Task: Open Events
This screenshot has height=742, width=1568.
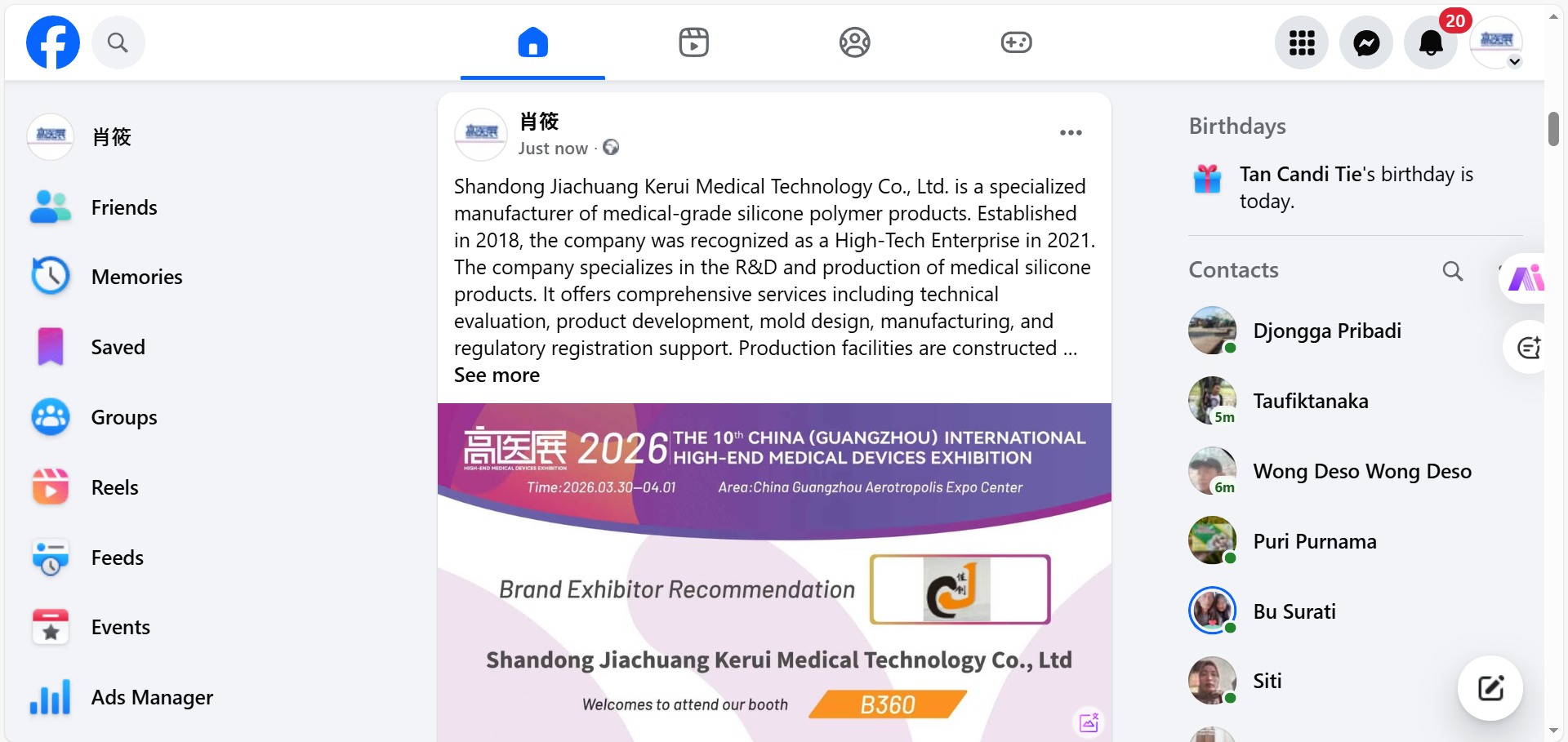Action: [120, 628]
